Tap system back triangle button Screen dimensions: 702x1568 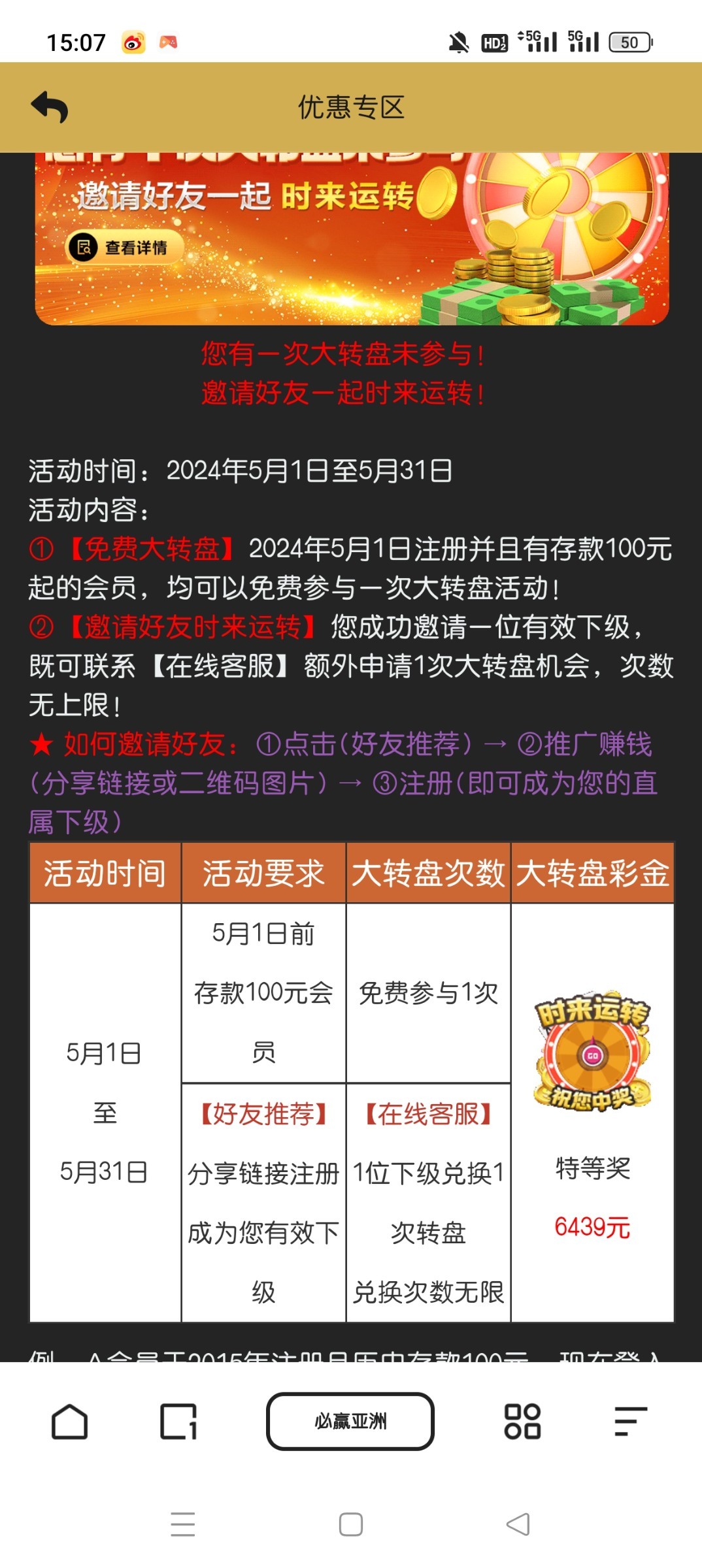[518, 1524]
